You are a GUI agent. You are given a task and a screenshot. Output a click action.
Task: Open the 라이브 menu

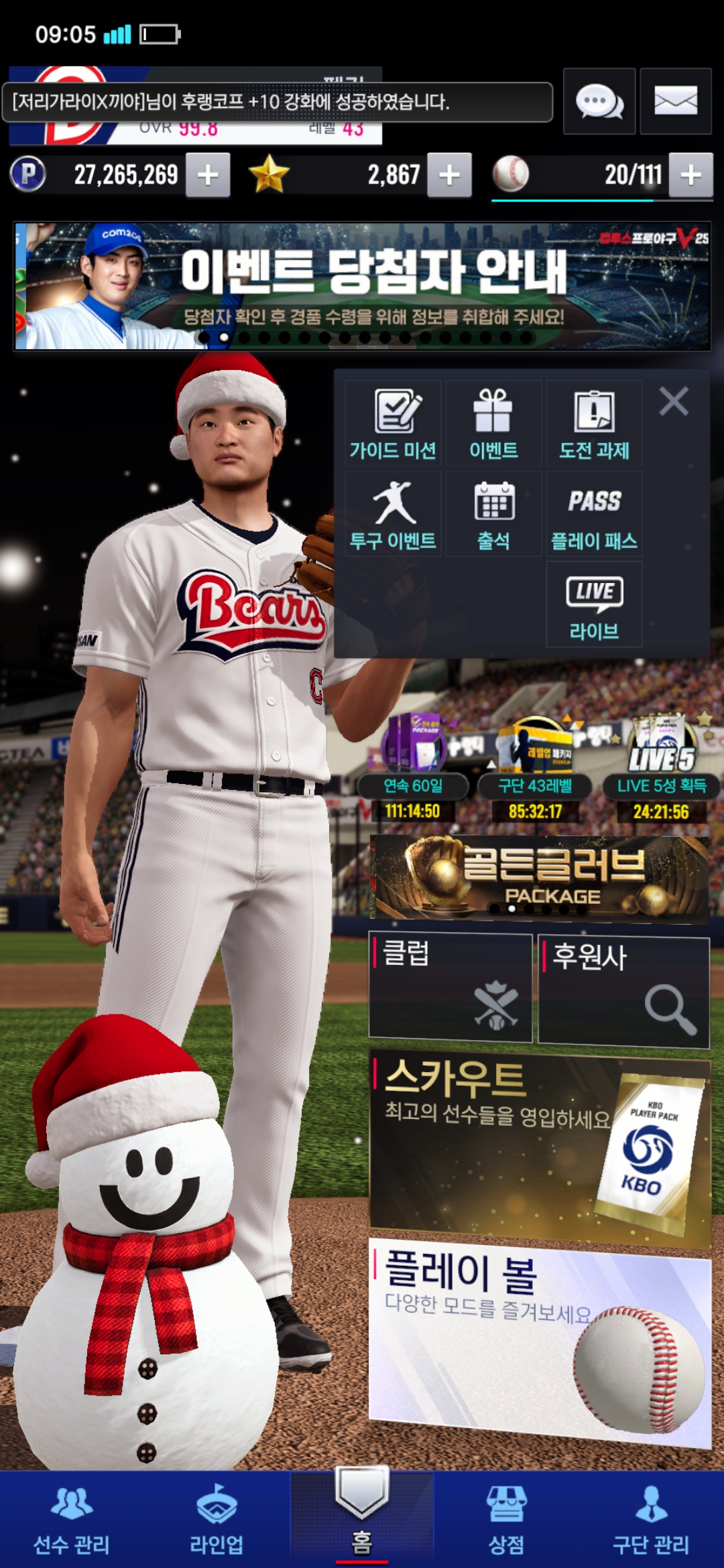click(x=594, y=604)
